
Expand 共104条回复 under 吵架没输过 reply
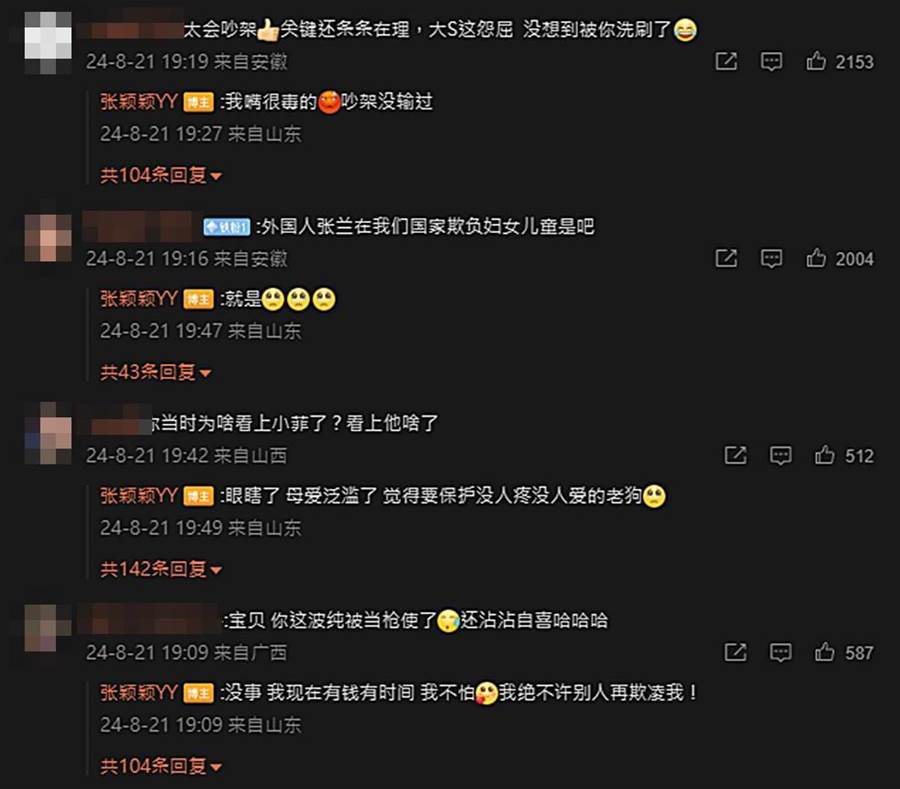click(160, 175)
